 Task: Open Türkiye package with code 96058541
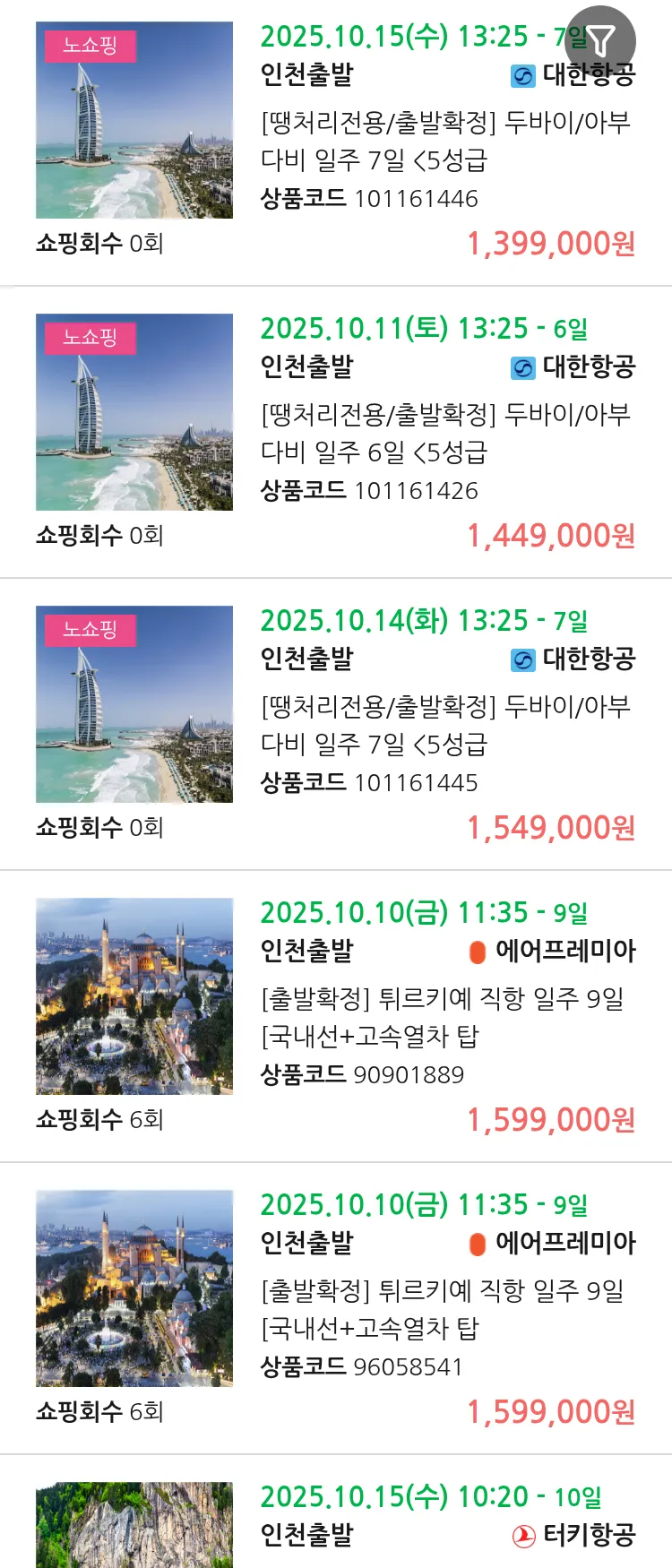445,1309
